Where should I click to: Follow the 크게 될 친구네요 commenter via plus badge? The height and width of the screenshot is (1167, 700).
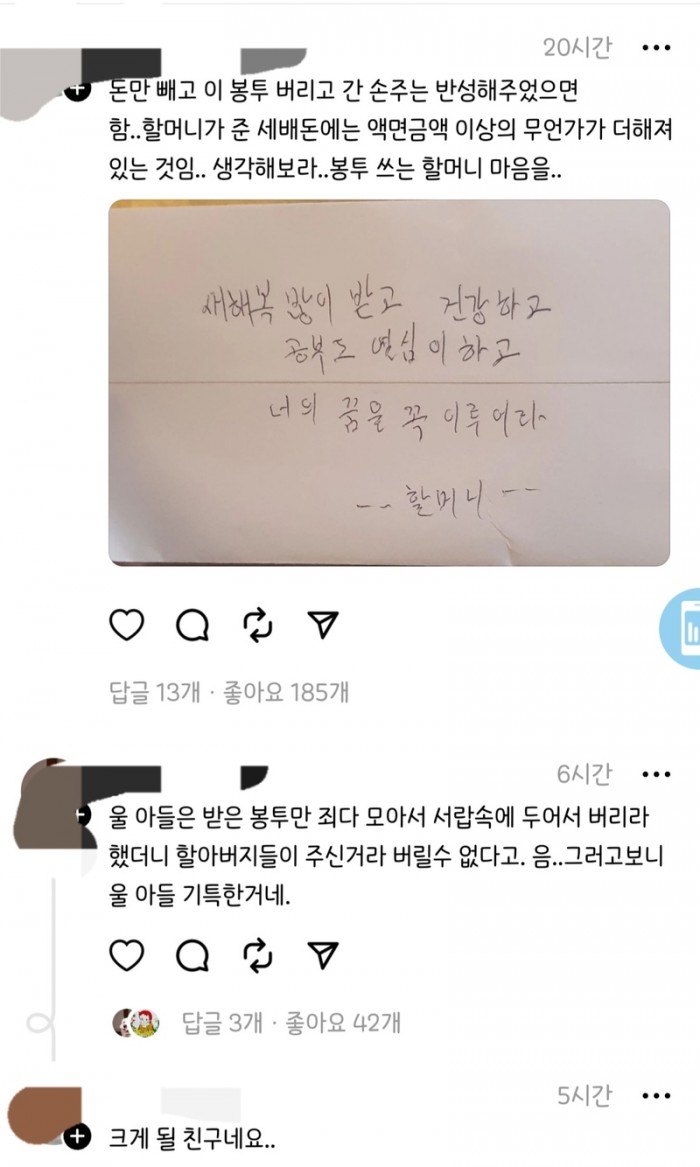point(76,1138)
